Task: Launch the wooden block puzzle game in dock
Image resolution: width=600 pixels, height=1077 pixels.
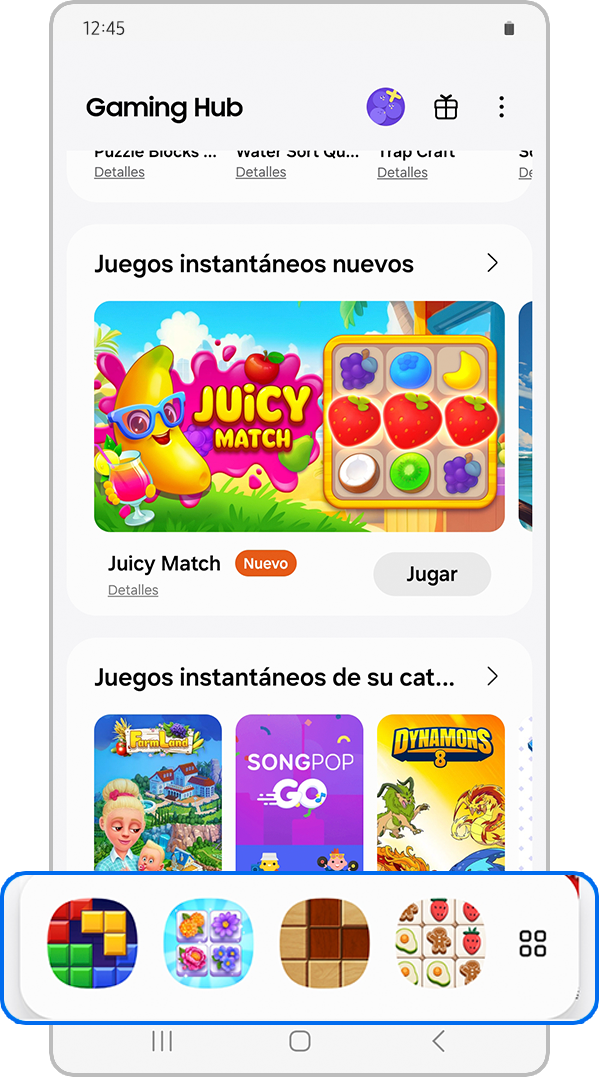Action: (324, 942)
